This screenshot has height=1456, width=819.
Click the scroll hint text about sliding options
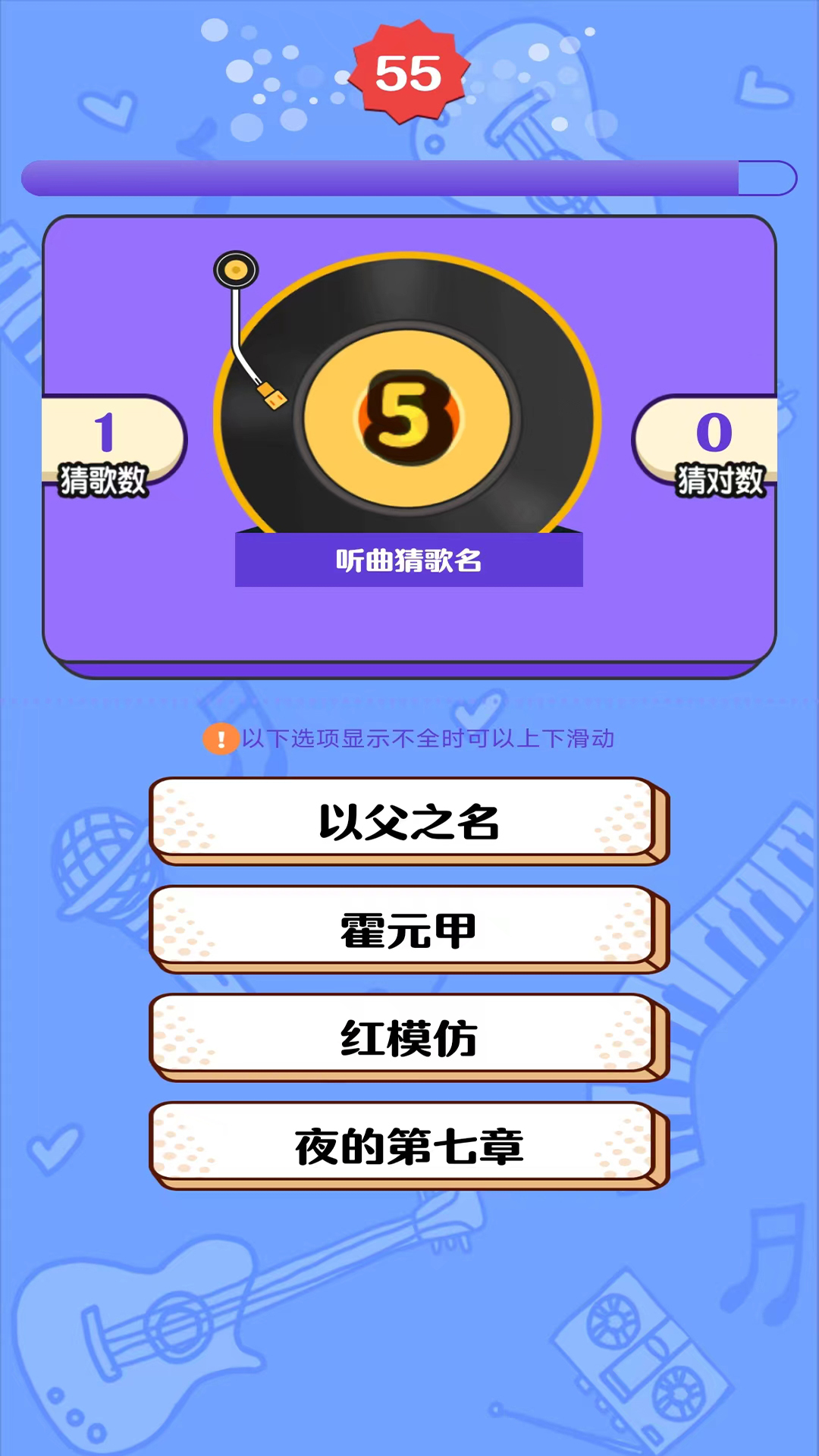tap(428, 739)
